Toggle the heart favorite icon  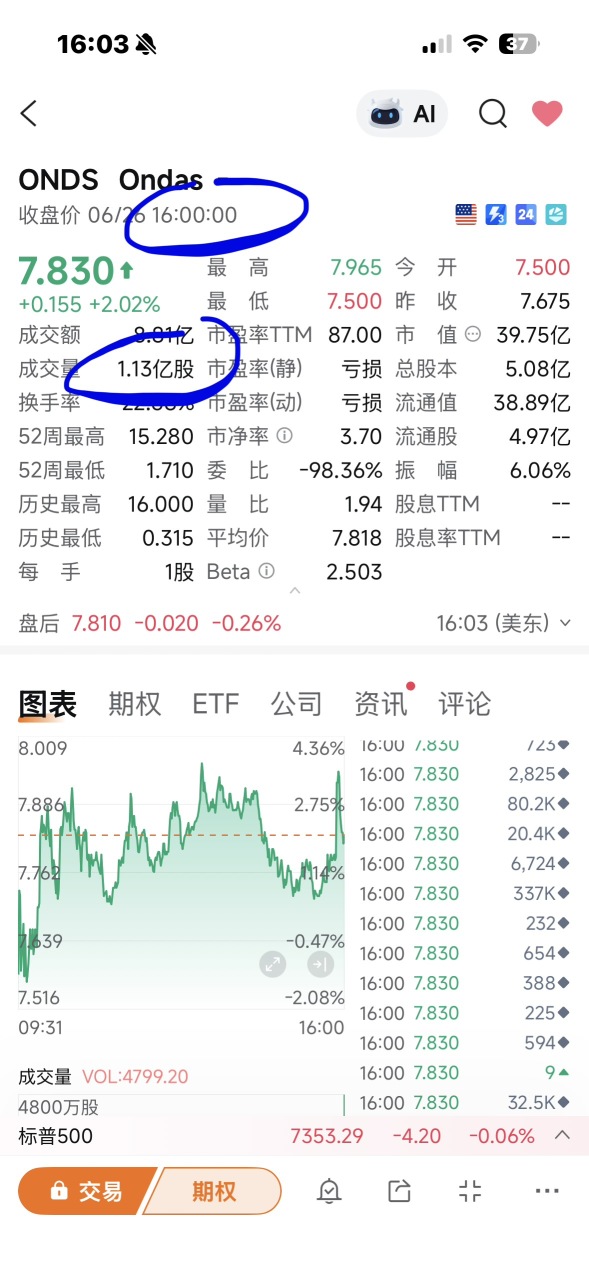click(x=547, y=113)
